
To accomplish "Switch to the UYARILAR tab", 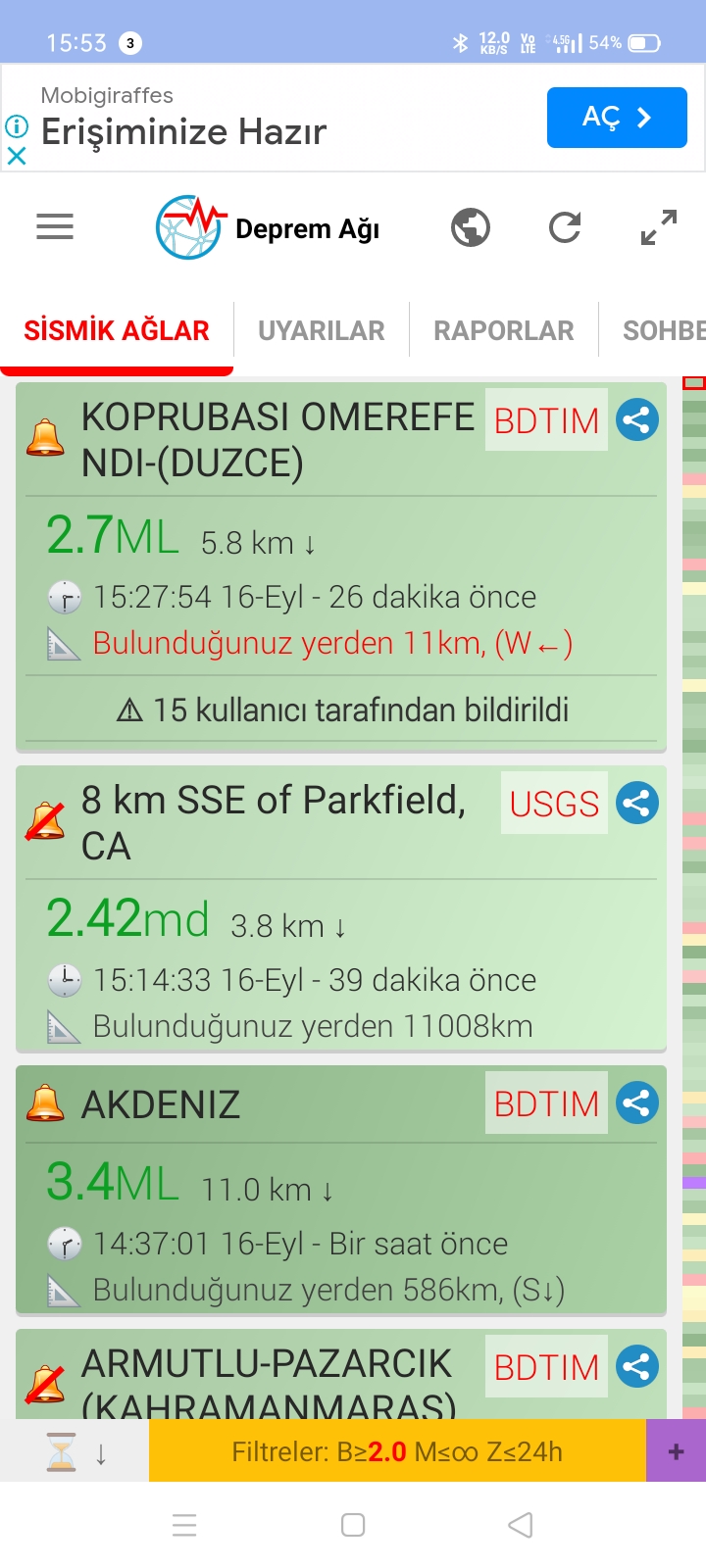I will click(x=321, y=331).
